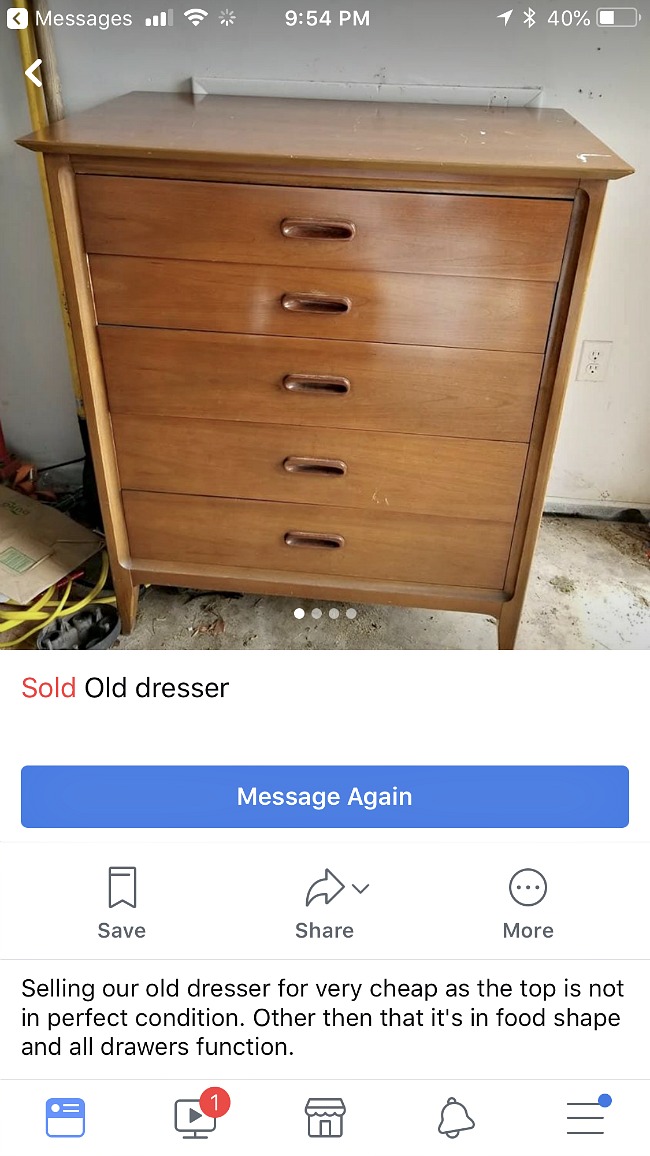This screenshot has width=650, height=1156.
Task: Go back from the dresser listing
Action: pos(34,73)
